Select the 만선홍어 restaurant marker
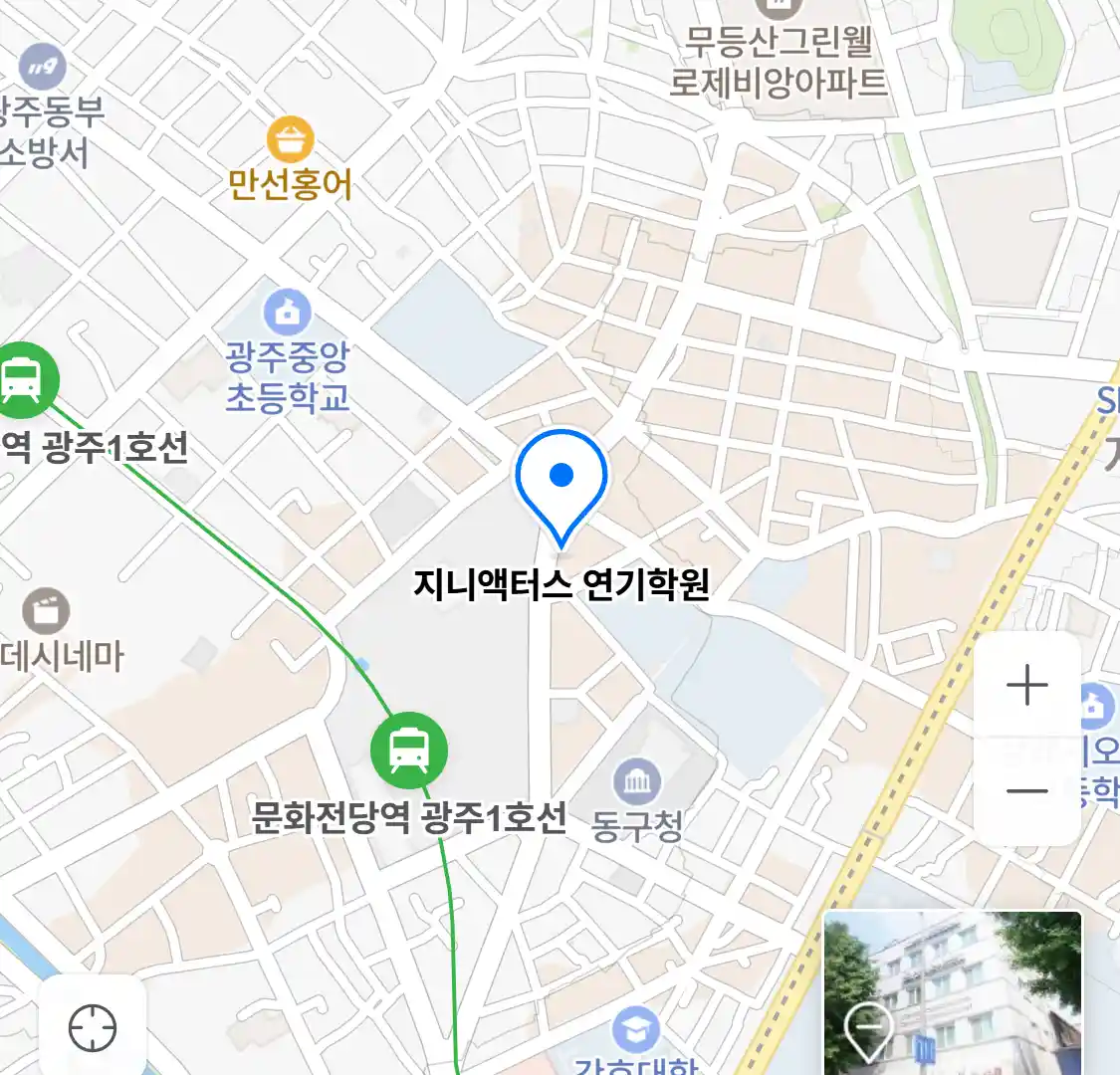 click(x=290, y=141)
